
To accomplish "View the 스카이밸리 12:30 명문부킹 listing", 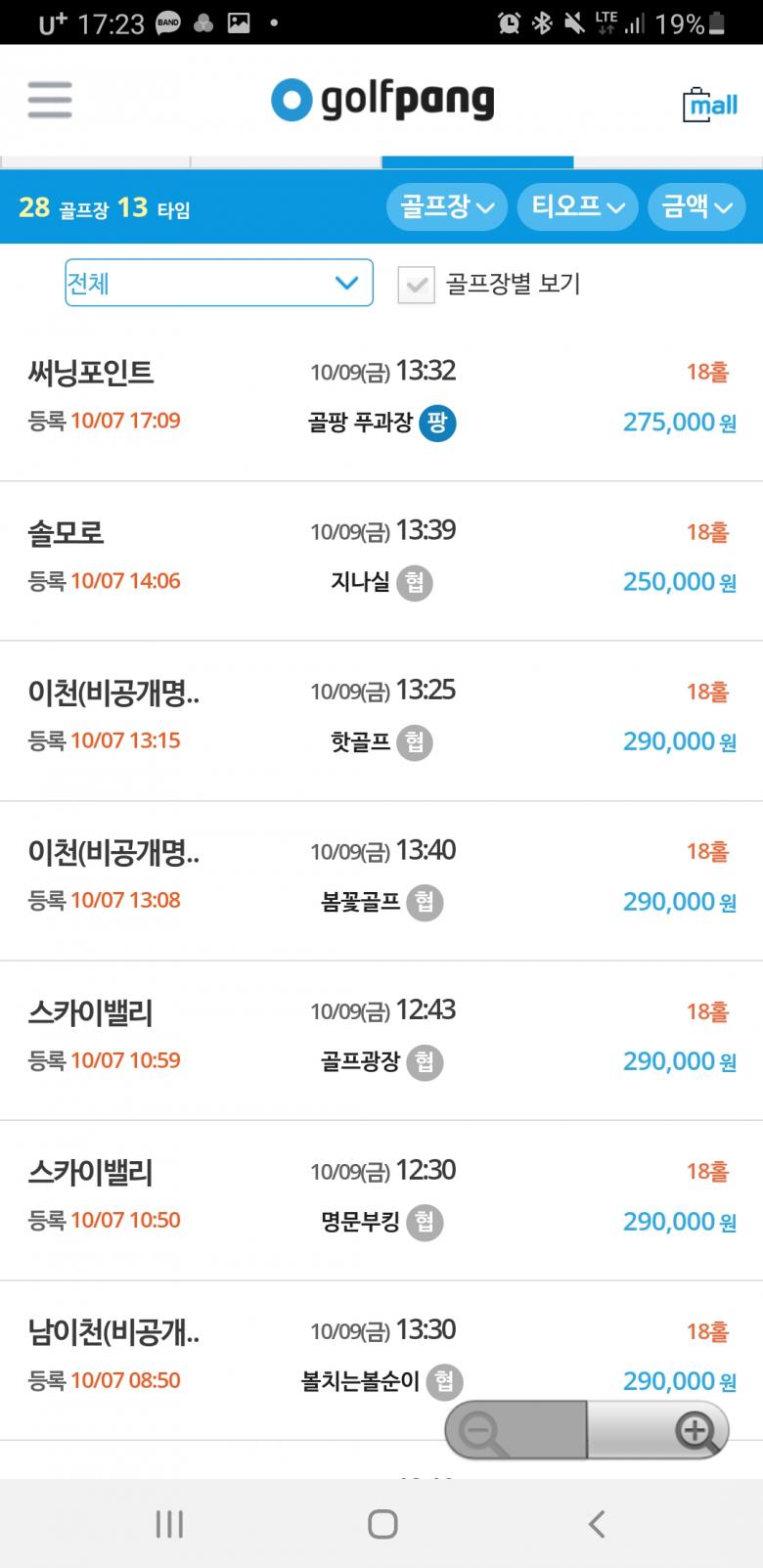I will click(x=381, y=1196).
